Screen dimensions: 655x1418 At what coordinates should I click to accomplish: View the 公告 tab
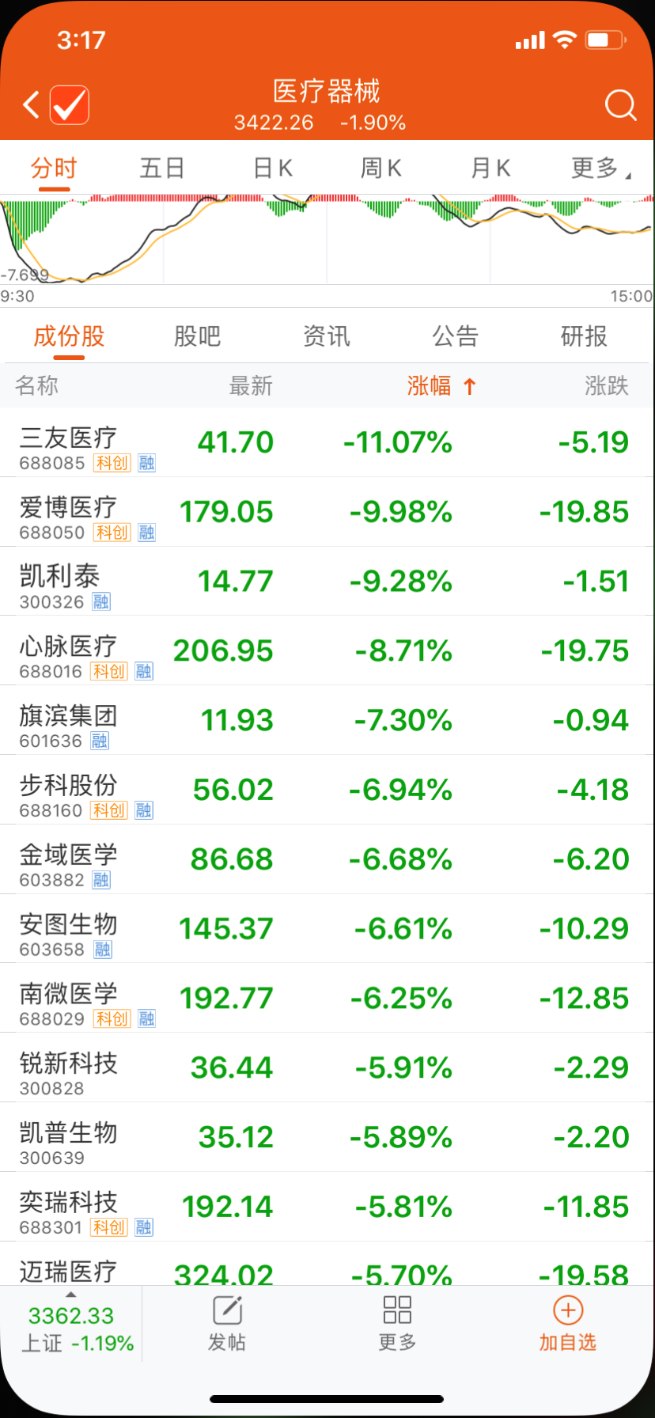[455, 336]
